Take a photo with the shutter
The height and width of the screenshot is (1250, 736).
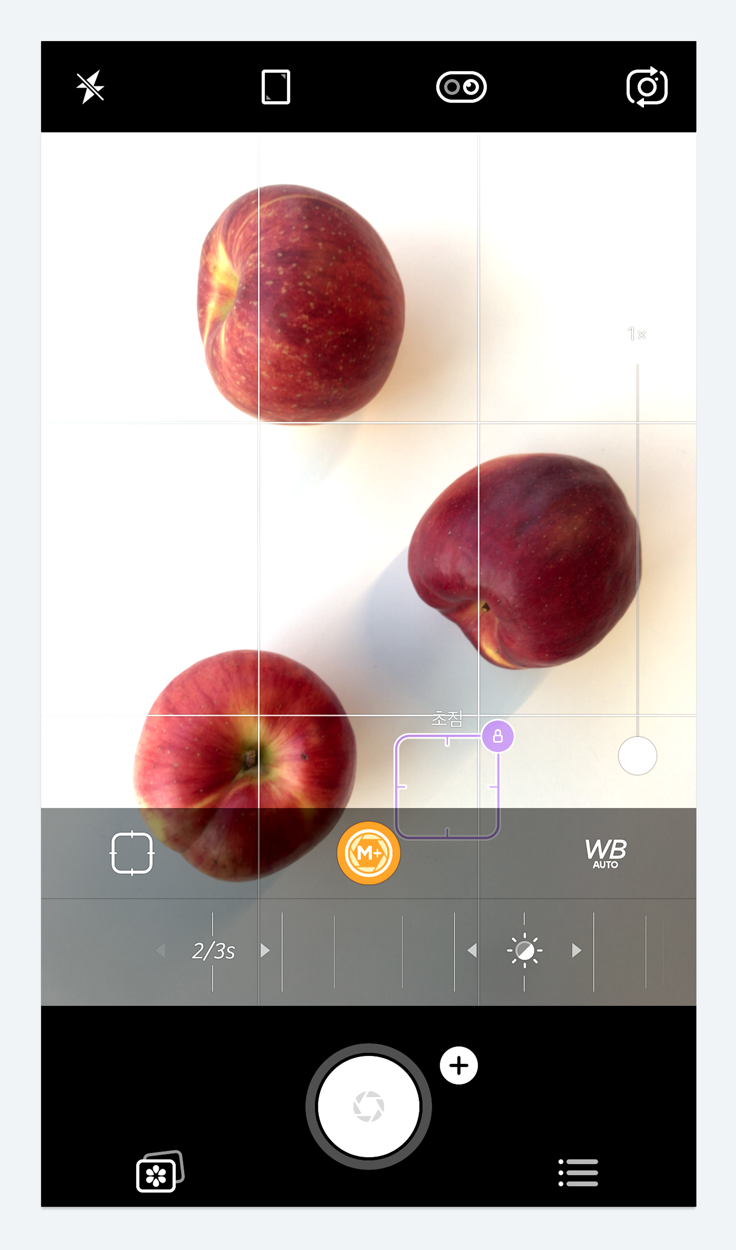[368, 1106]
